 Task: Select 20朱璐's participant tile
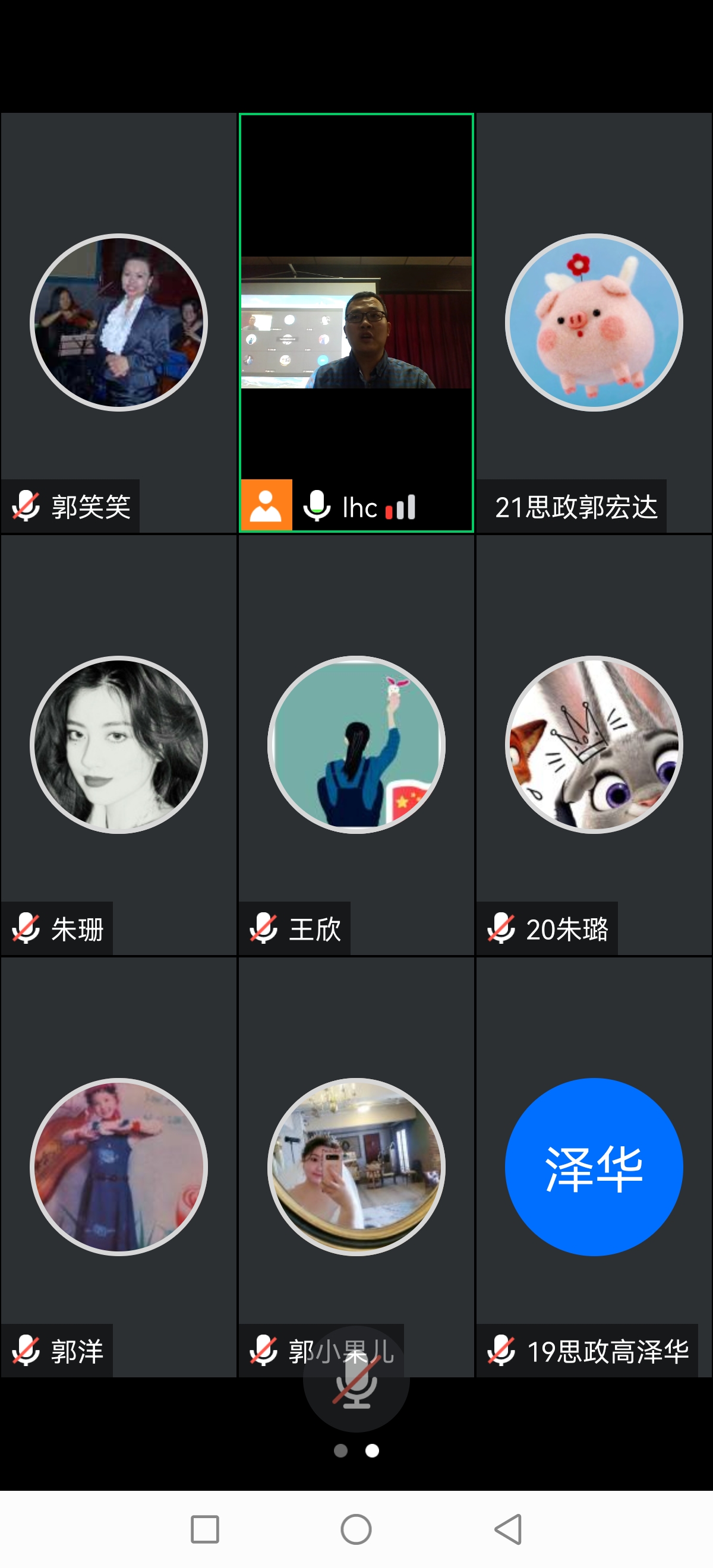[594, 745]
